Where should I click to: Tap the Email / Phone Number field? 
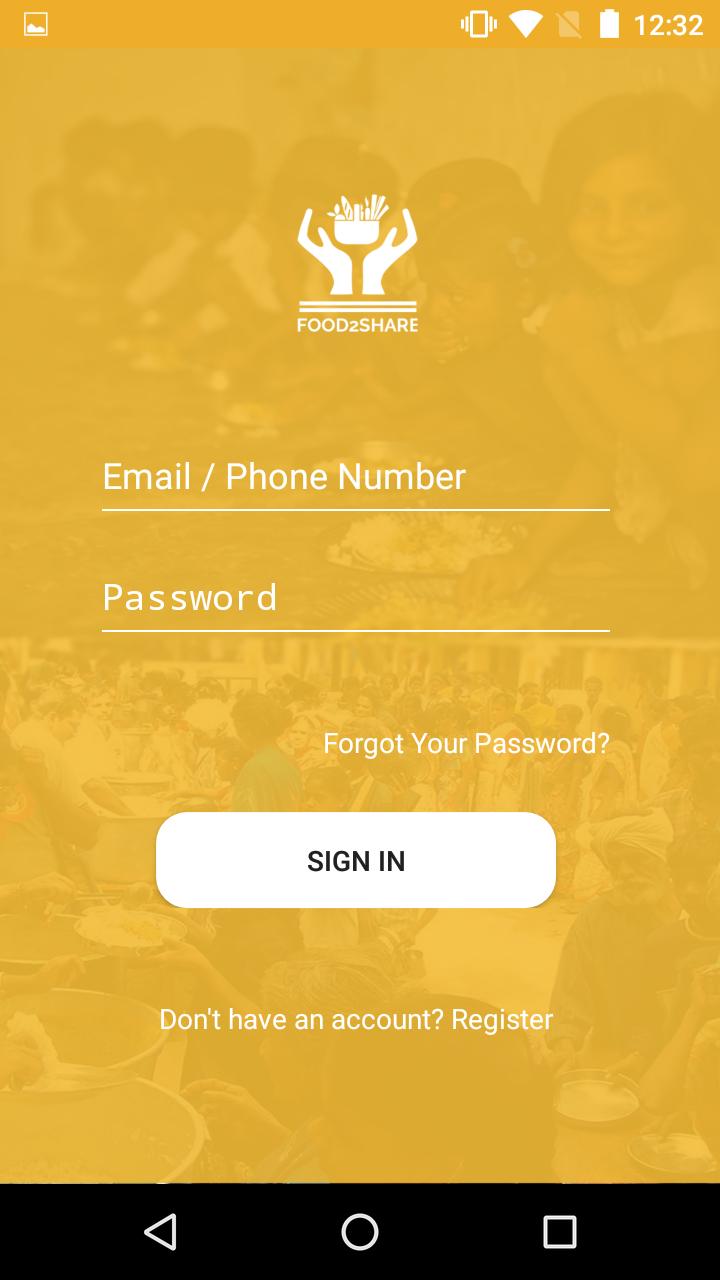pos(355,477)
